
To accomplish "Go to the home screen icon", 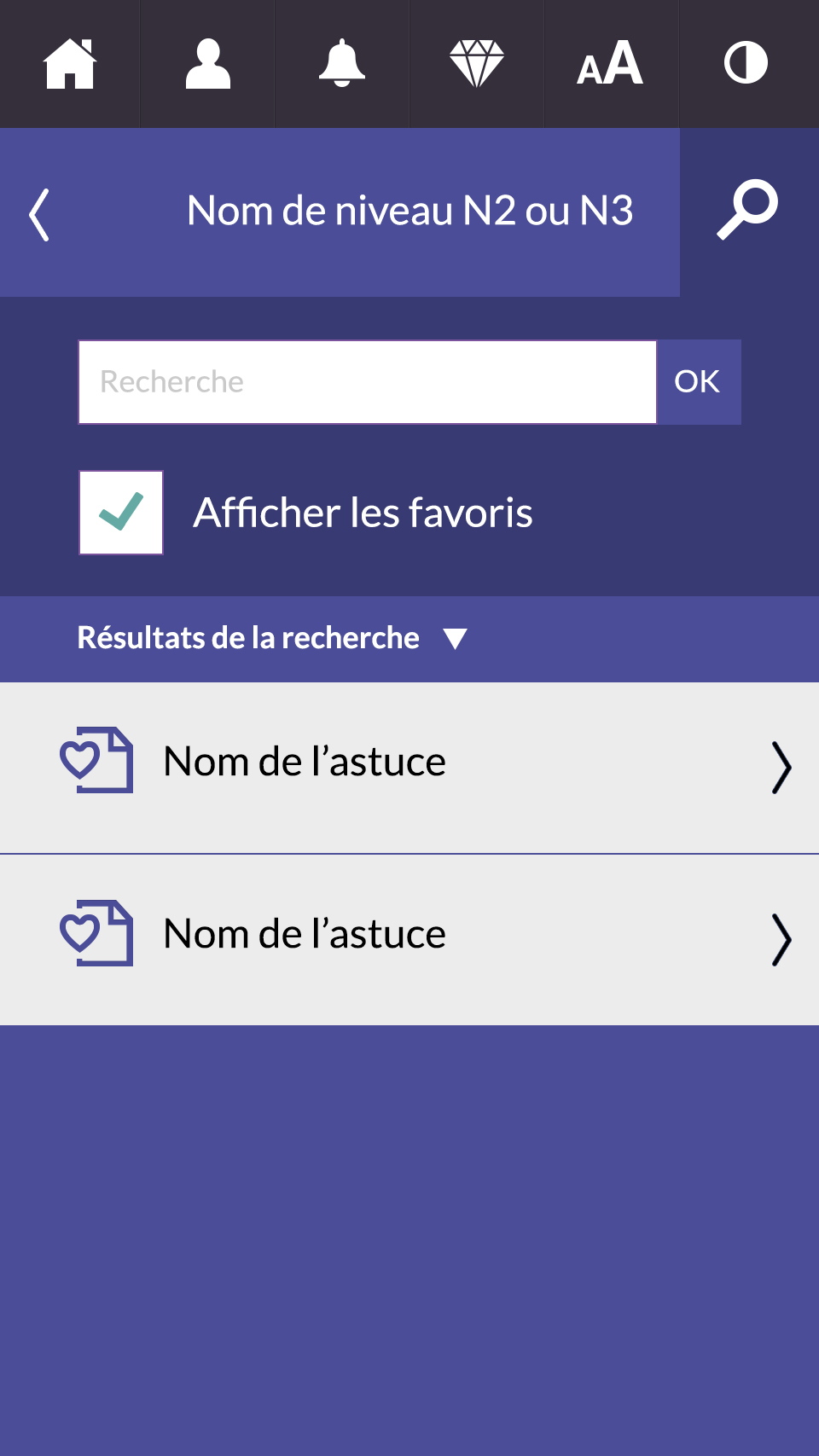I will pos(70,64).
